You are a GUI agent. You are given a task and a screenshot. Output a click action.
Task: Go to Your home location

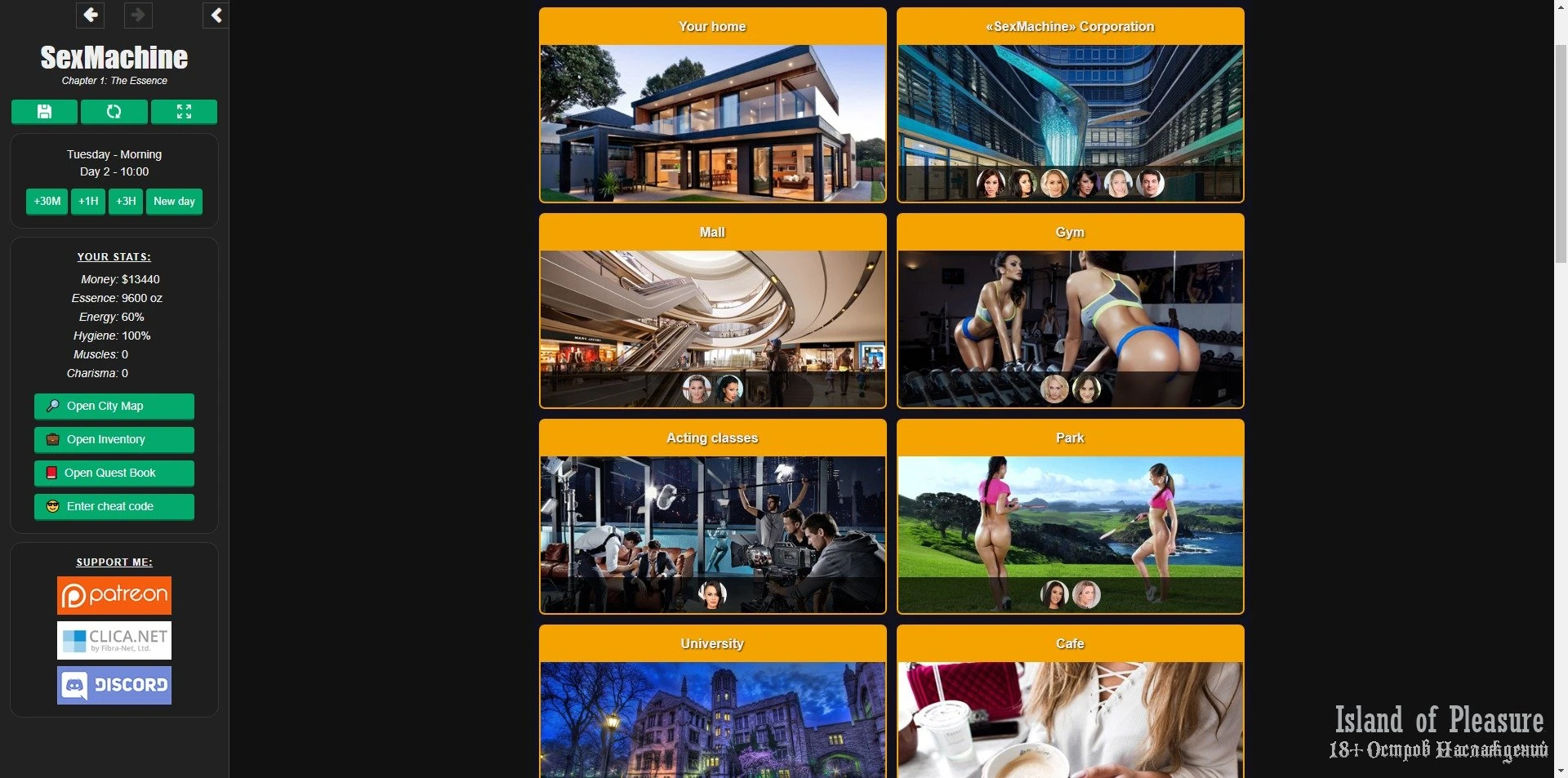(712, 122)
